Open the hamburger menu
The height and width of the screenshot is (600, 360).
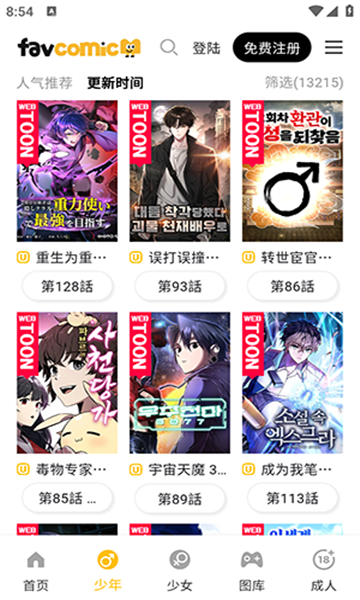334,47
